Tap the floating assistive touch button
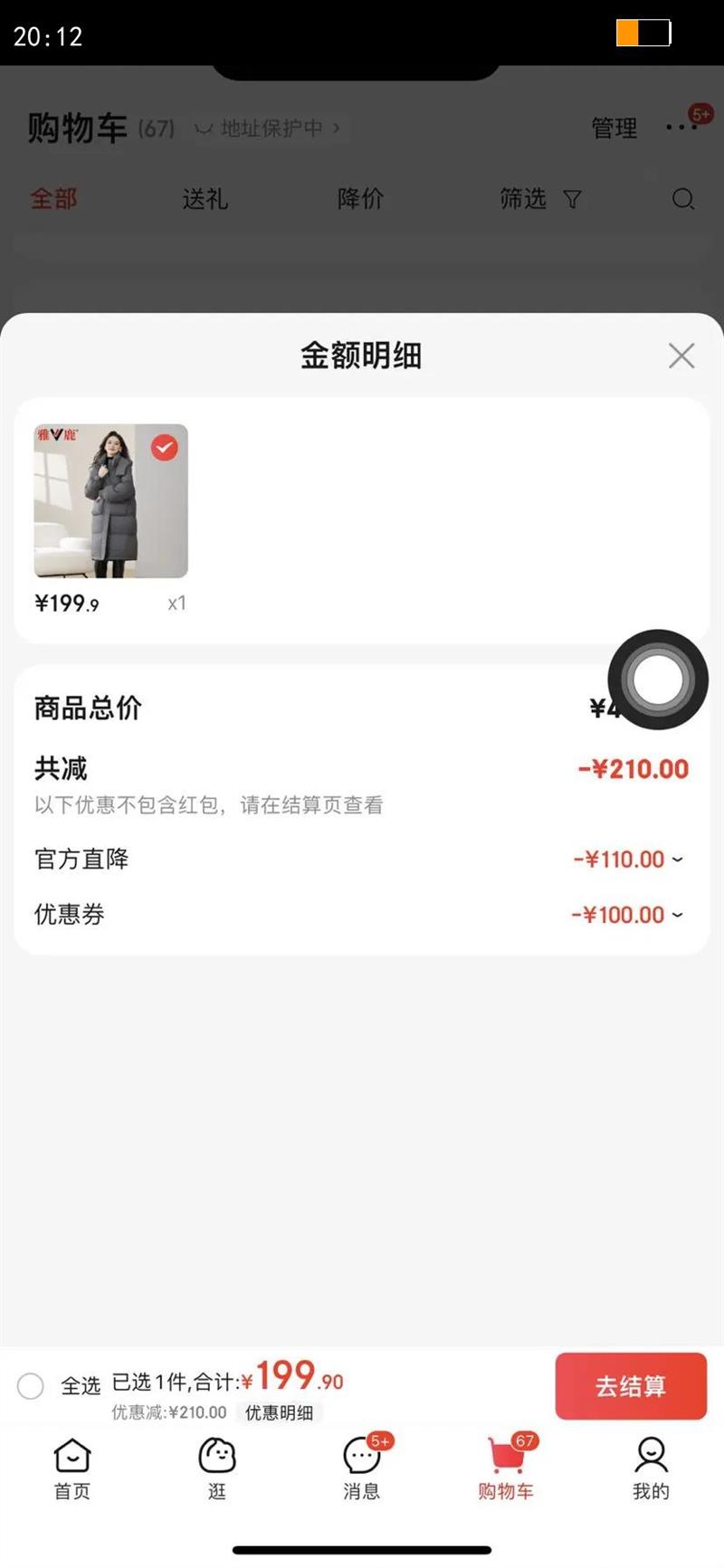 658,679
